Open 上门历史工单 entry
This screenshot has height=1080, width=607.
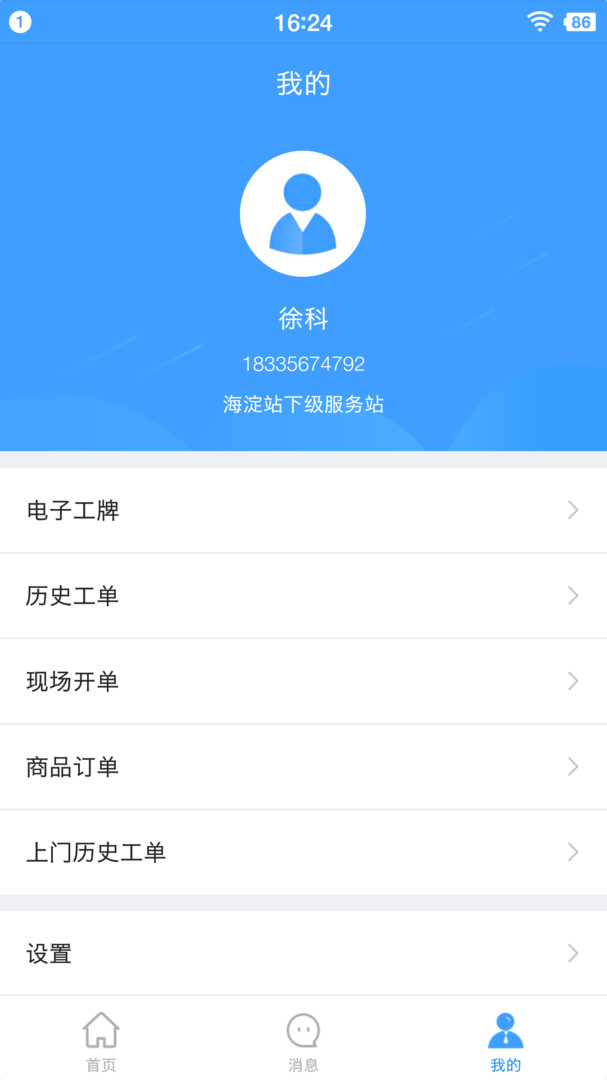point(303,852)
